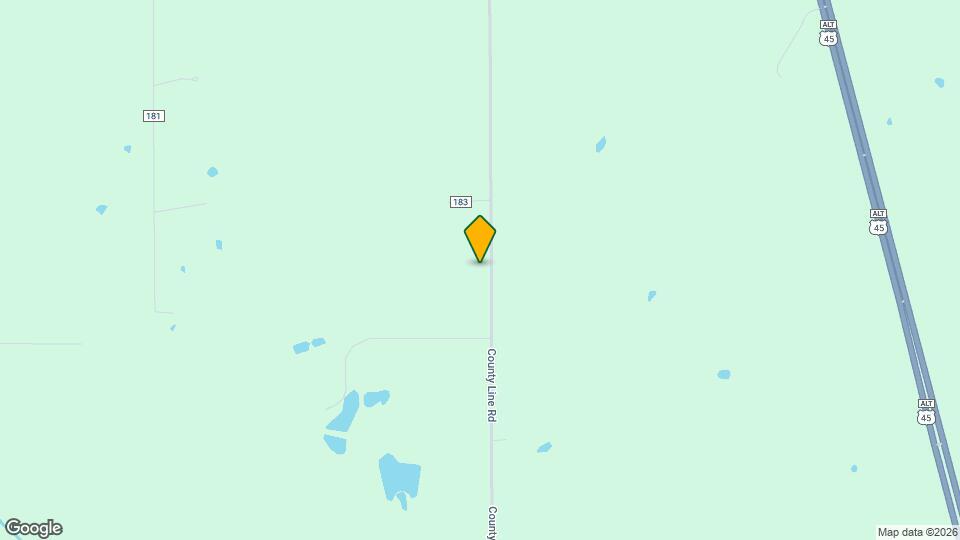Tap the orange map marker pin

click(x=480, y=238)
